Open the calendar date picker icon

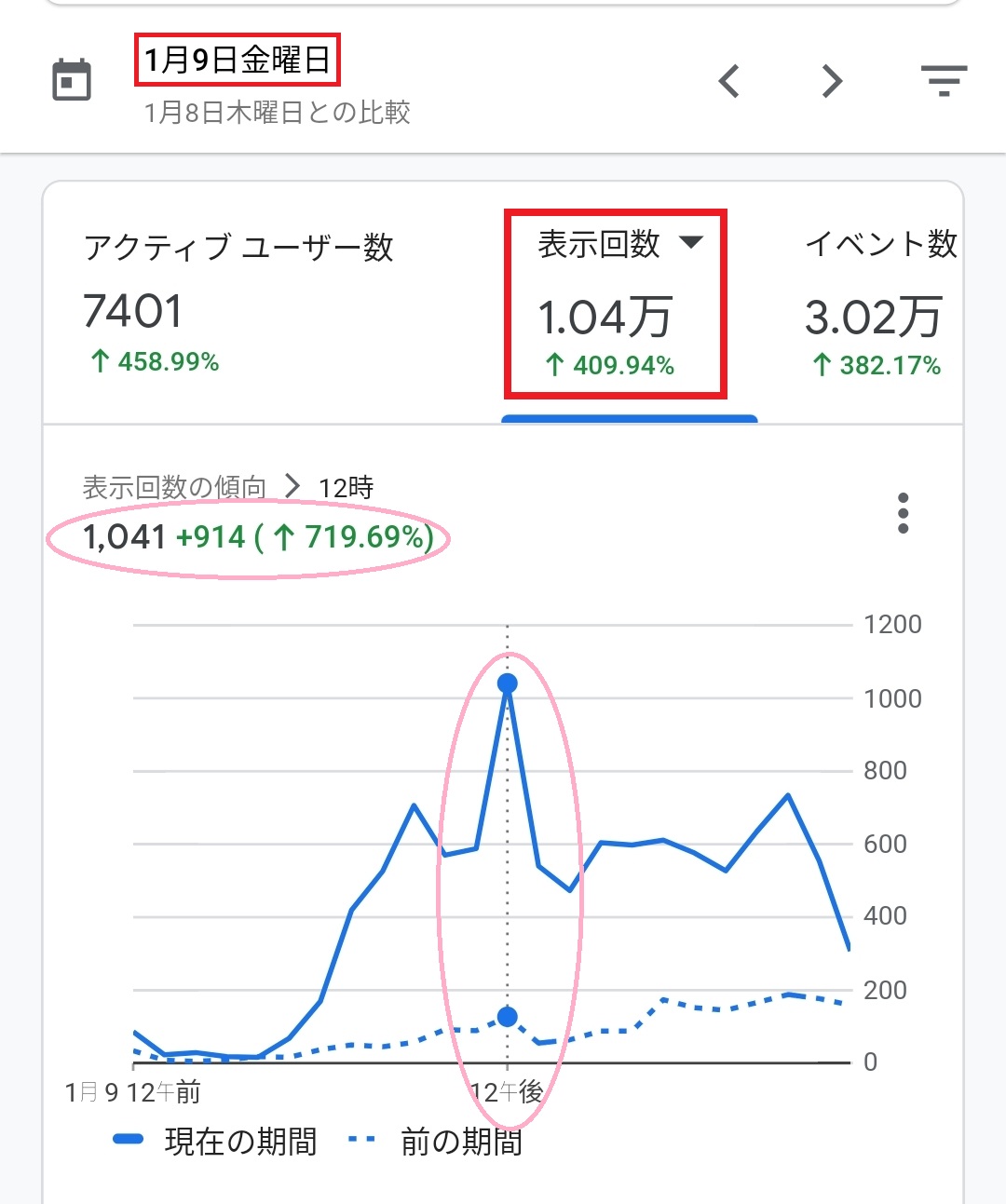point(71,80)
